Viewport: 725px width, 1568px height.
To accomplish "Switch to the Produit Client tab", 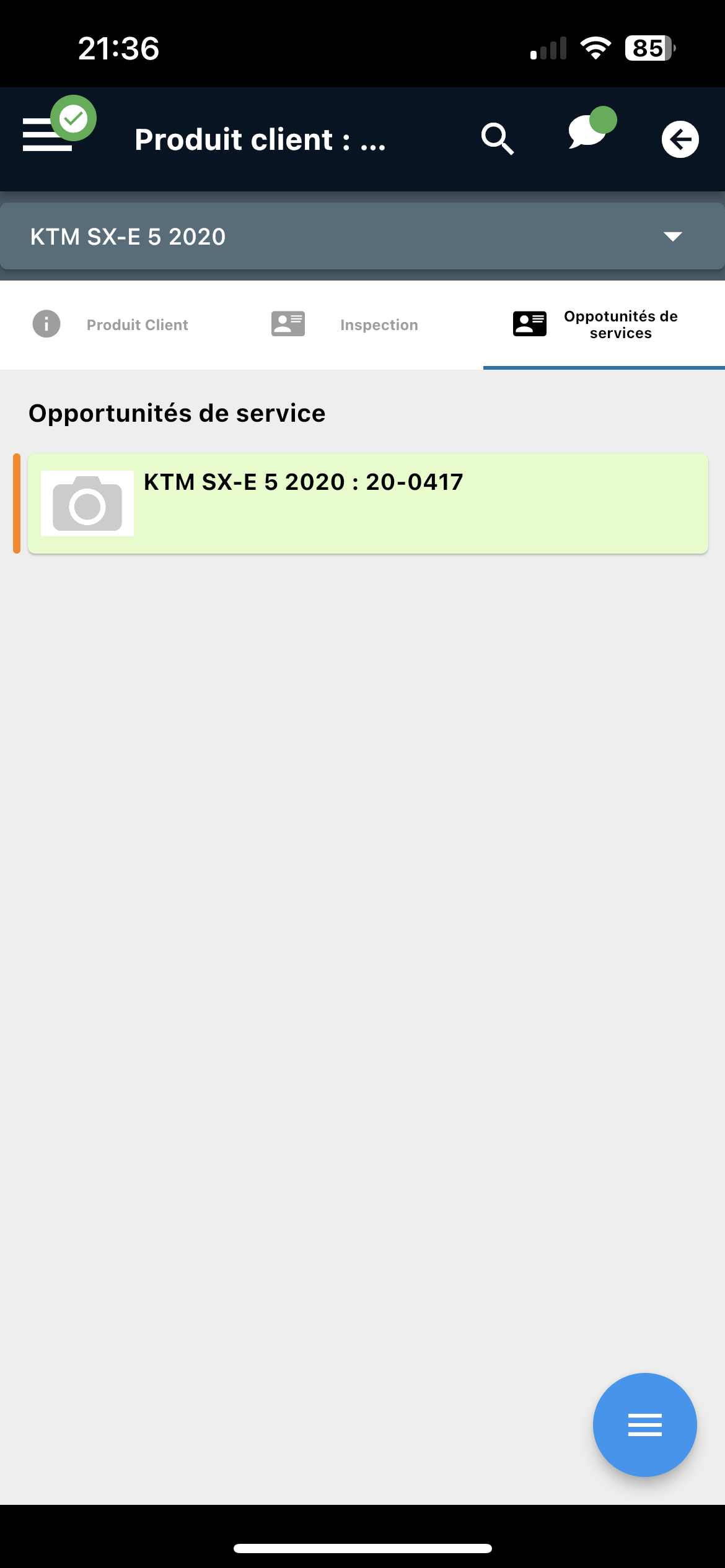I will [121, 324].
